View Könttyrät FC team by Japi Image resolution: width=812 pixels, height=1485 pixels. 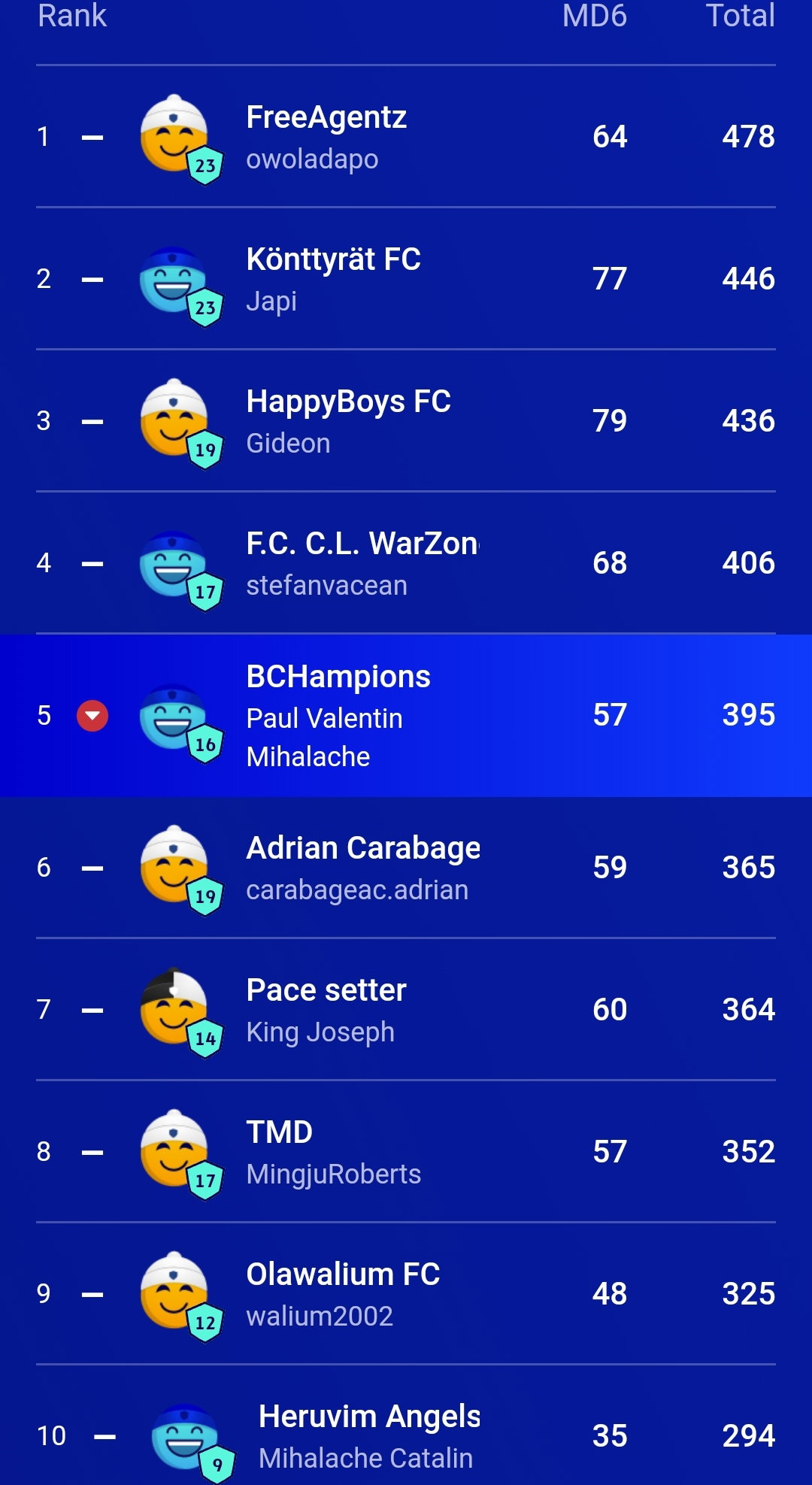406,279
